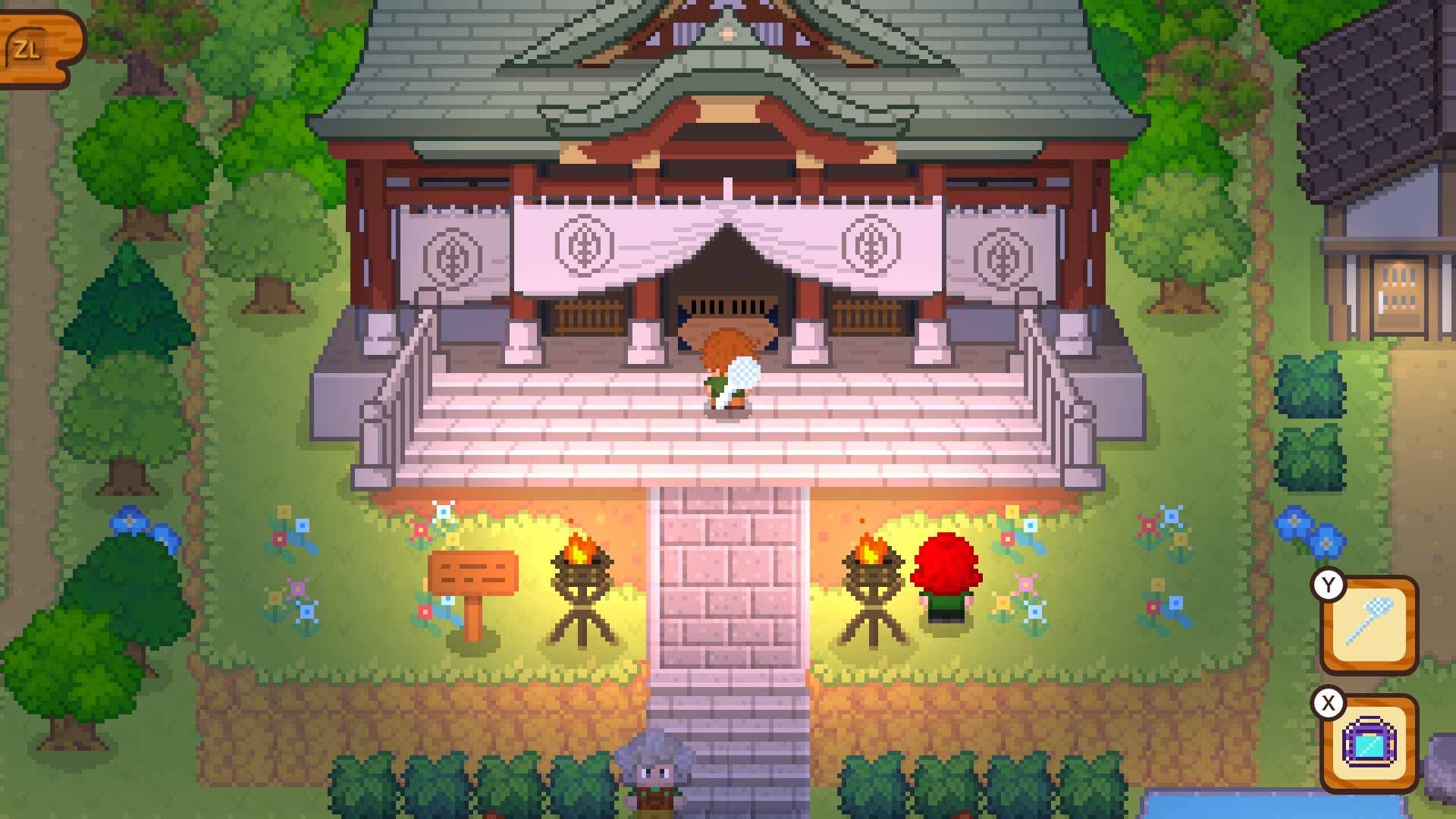
Task: Use the bug net Y item slot
Action: click(1369, 626)
